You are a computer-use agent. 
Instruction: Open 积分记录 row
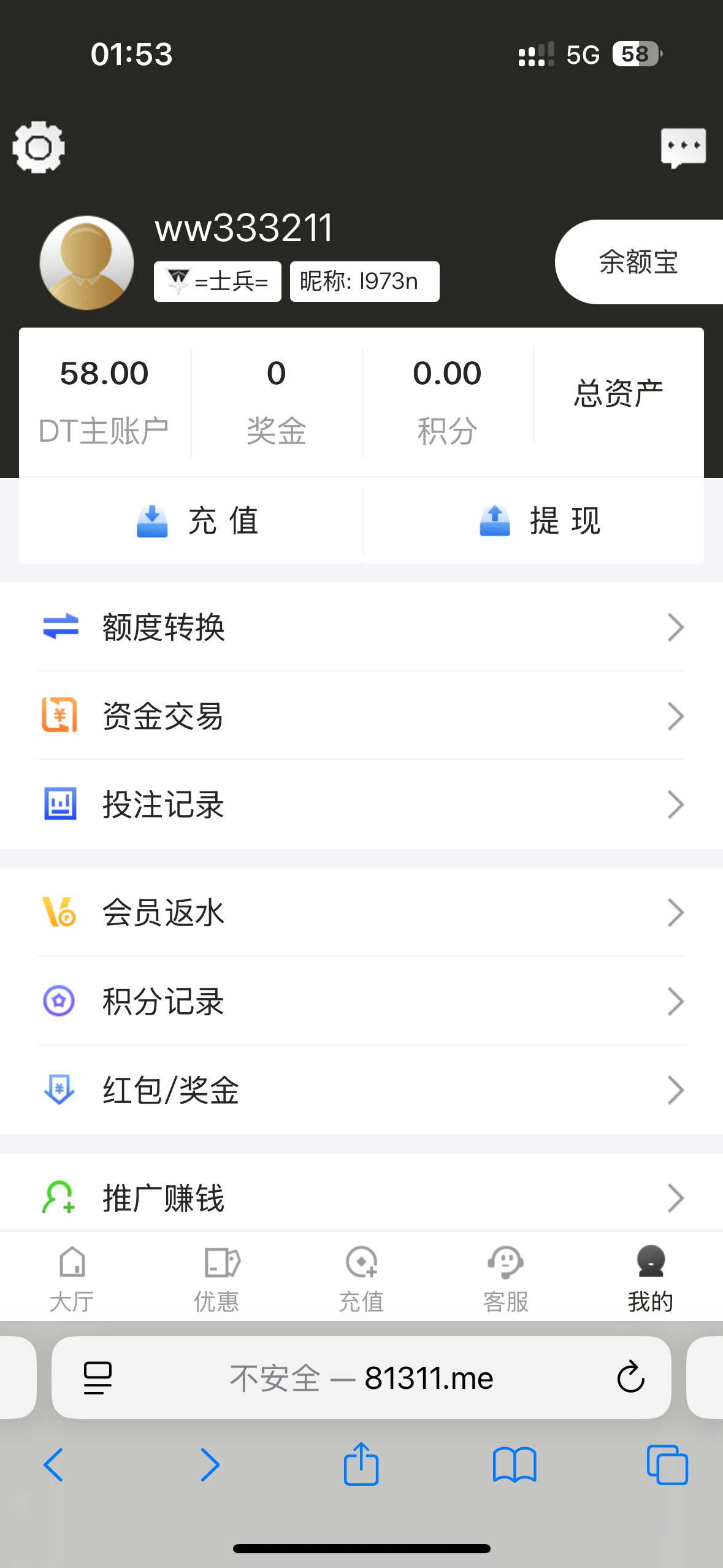click(361, 1001)
